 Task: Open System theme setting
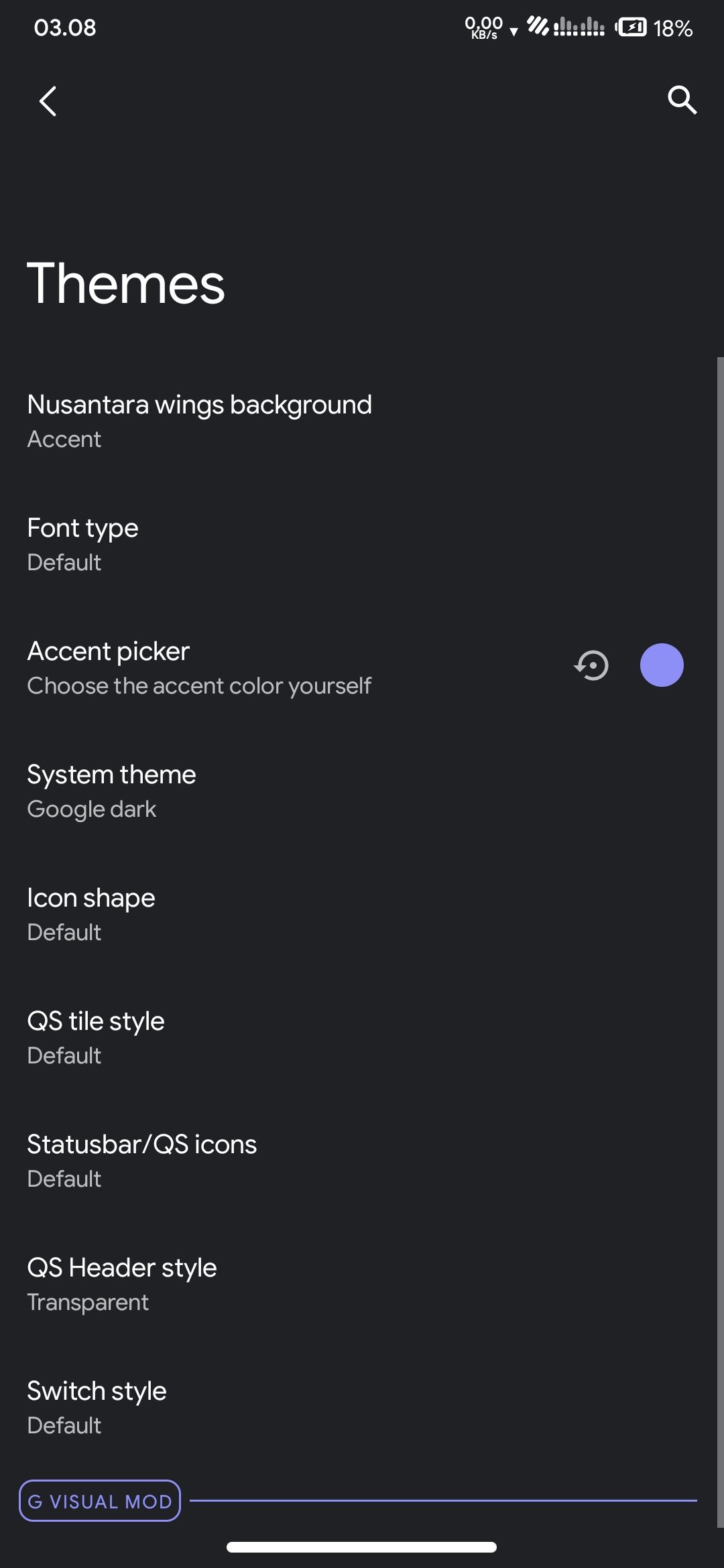111,791
